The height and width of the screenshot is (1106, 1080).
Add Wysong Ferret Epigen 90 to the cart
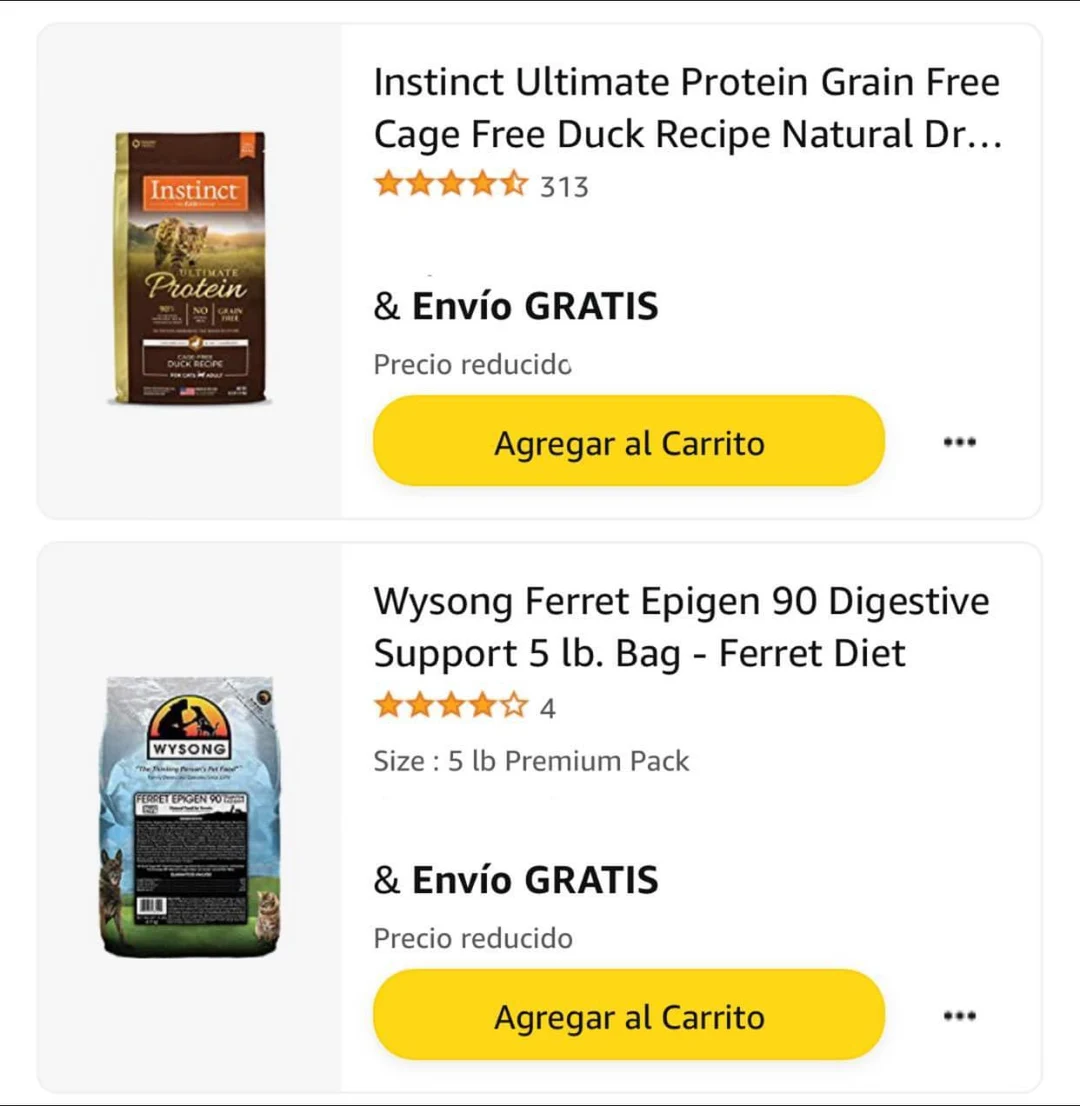tap(628, 1015)
